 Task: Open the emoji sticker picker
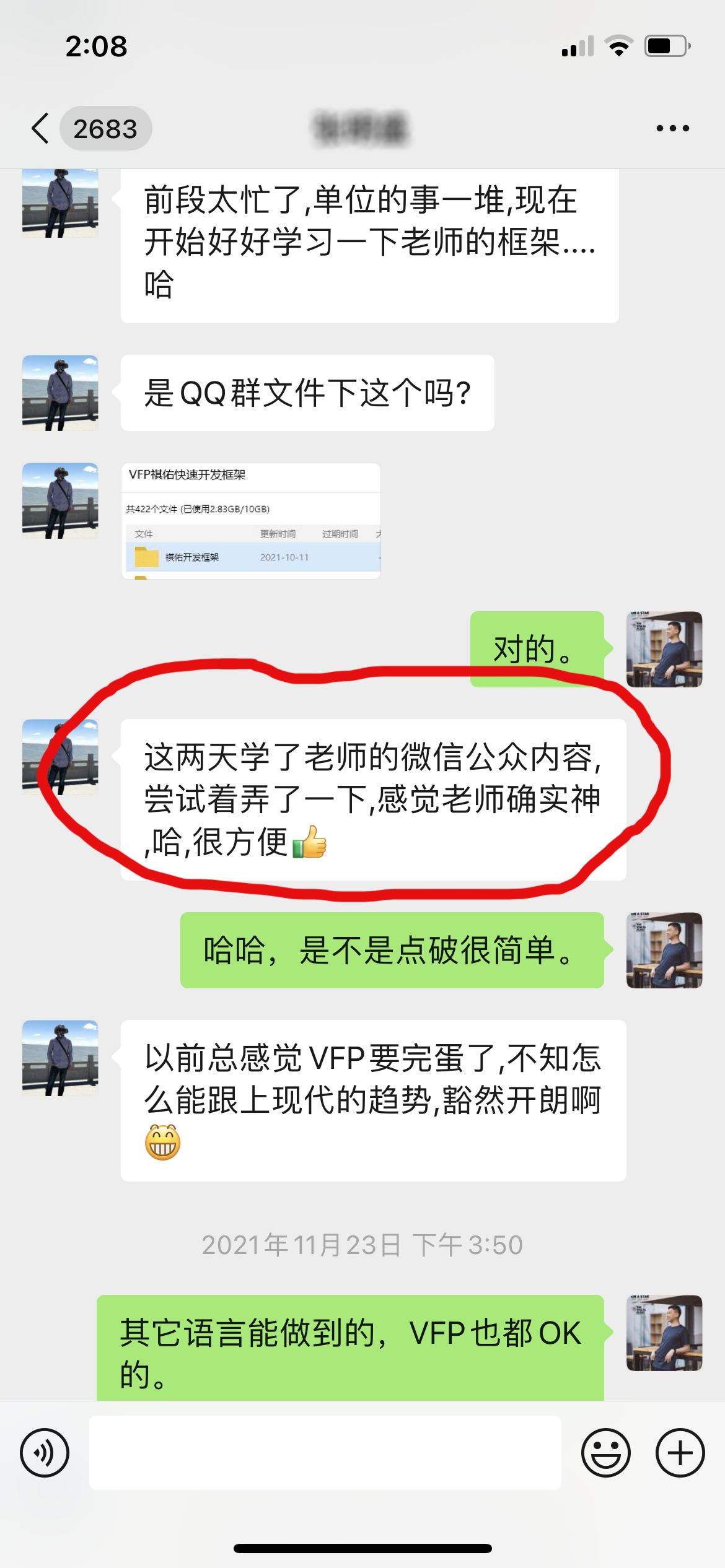click(605, 1452)
